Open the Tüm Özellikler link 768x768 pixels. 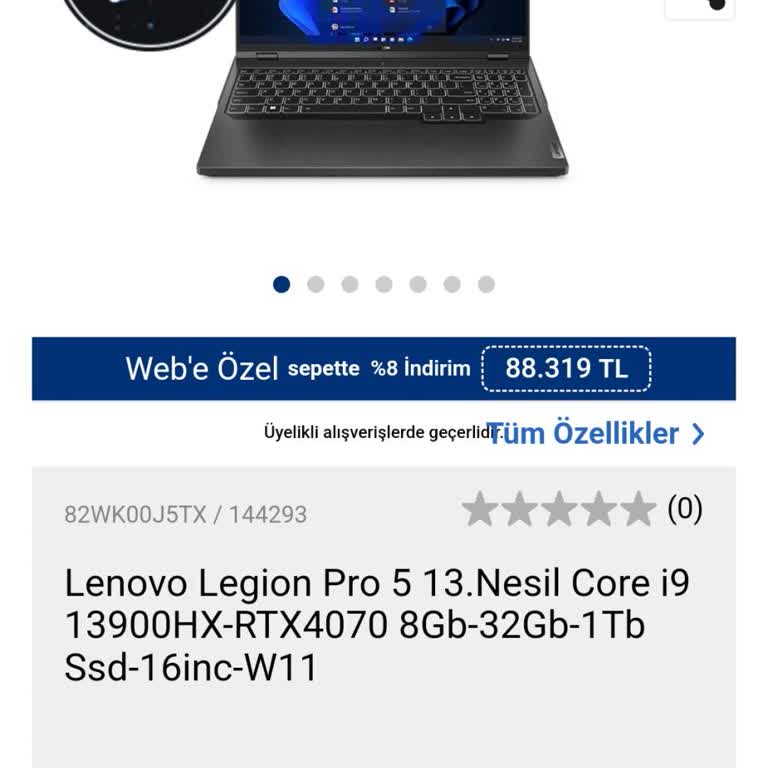596,433
